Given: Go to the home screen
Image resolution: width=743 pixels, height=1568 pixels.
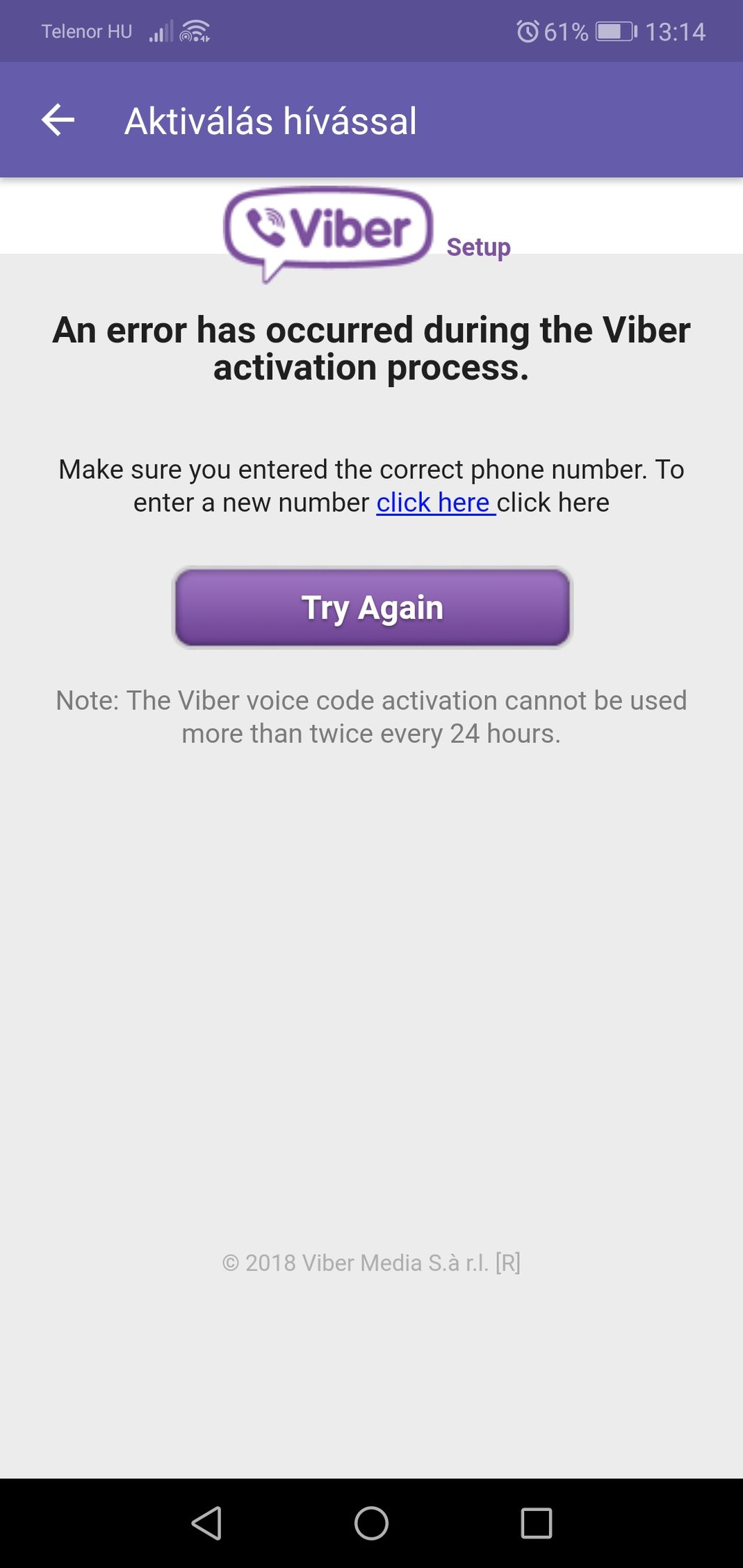Looking at the screenshot, I should [371, 1524].
